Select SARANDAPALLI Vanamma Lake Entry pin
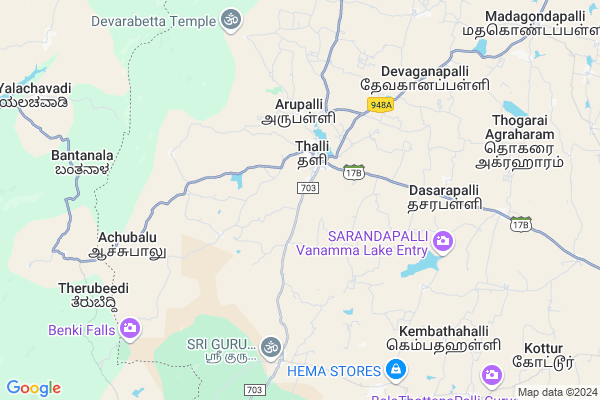The image size is (600, 400). (x=443, y=240)
